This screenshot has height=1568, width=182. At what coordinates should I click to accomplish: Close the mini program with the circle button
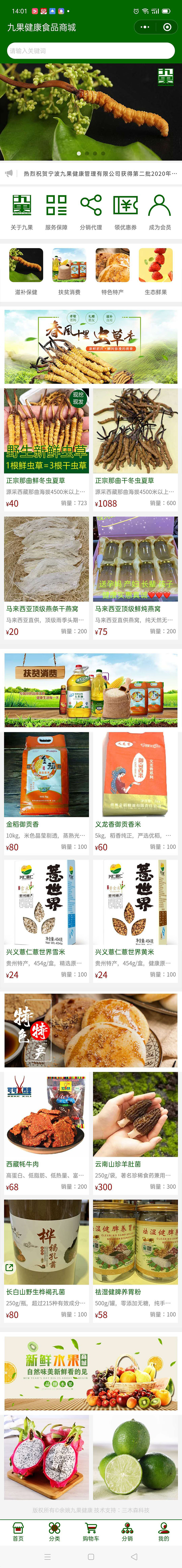point(167,27)
